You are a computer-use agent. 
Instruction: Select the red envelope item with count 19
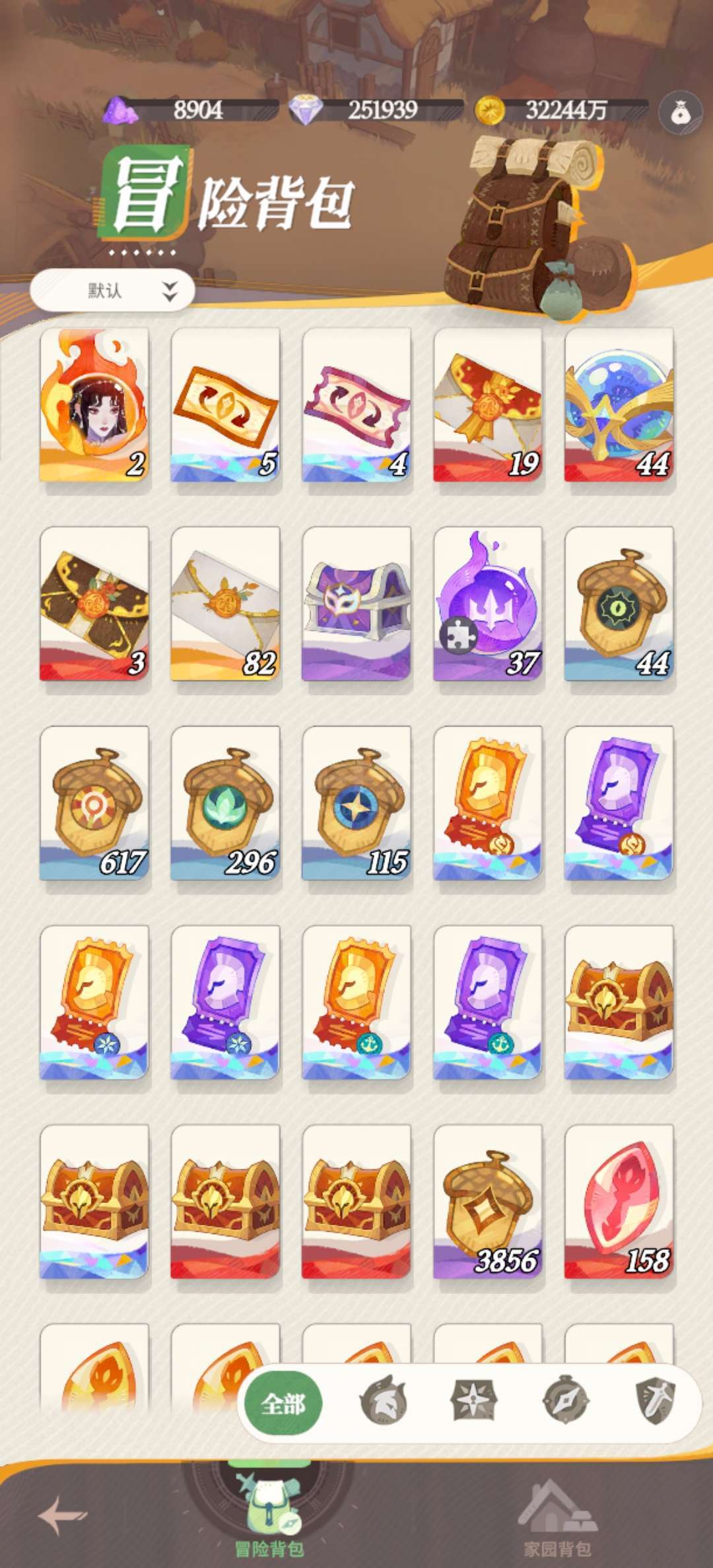(x=488, y=405)
